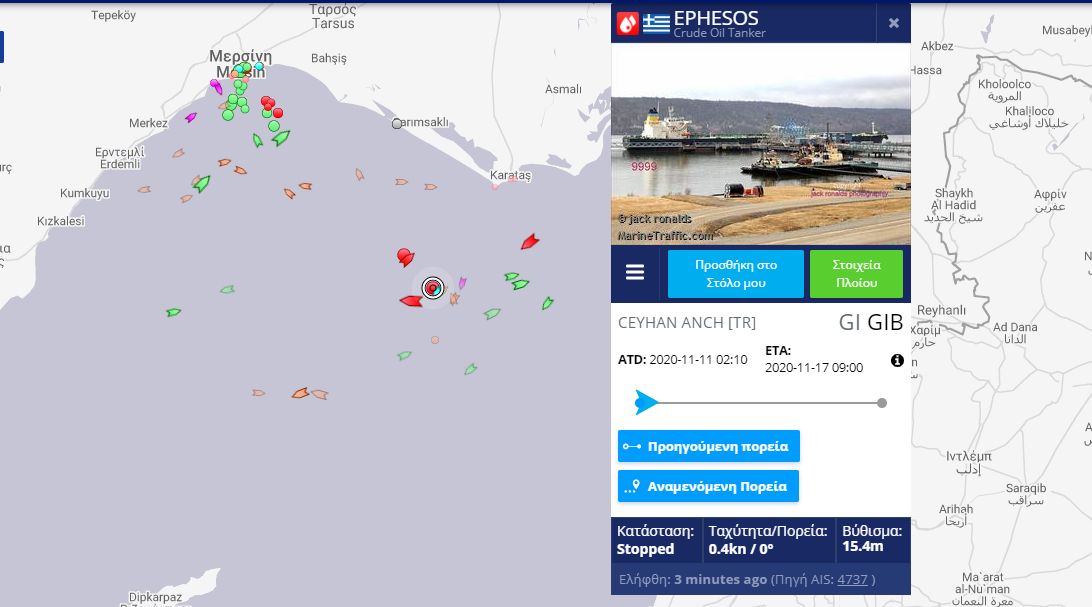The image size is (1092, 607).
Task: Open the vessel panel hamburger menu
Action: coord(635,272)
